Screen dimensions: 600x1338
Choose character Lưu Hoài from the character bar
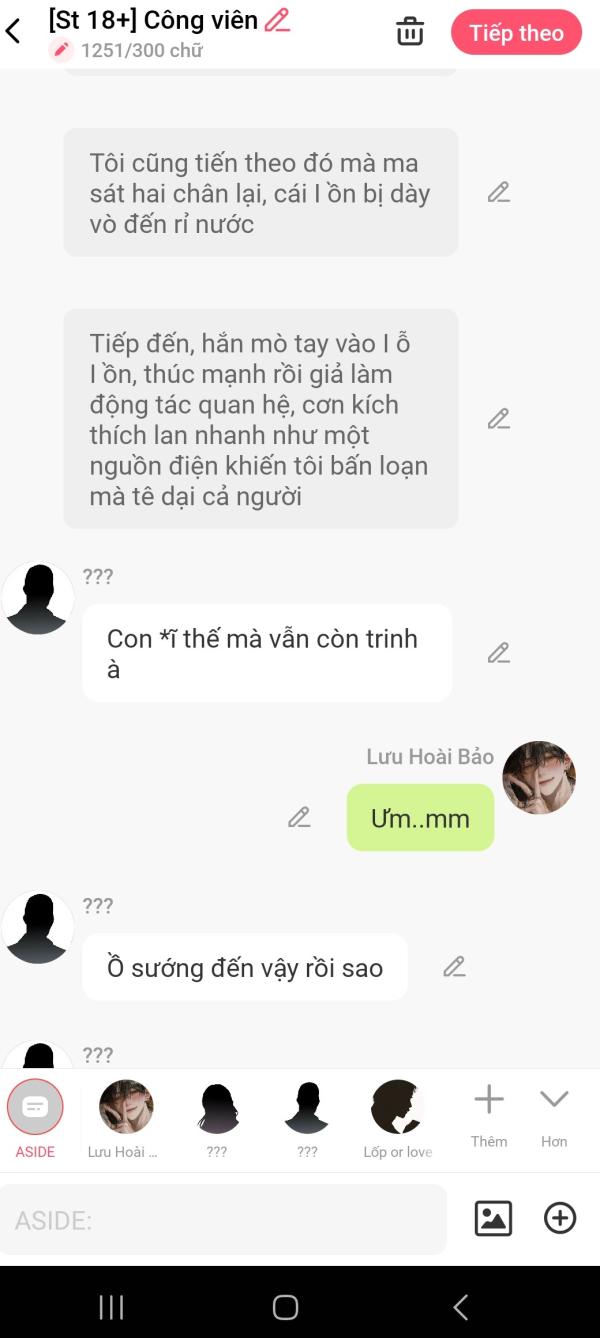(125, 1118)
